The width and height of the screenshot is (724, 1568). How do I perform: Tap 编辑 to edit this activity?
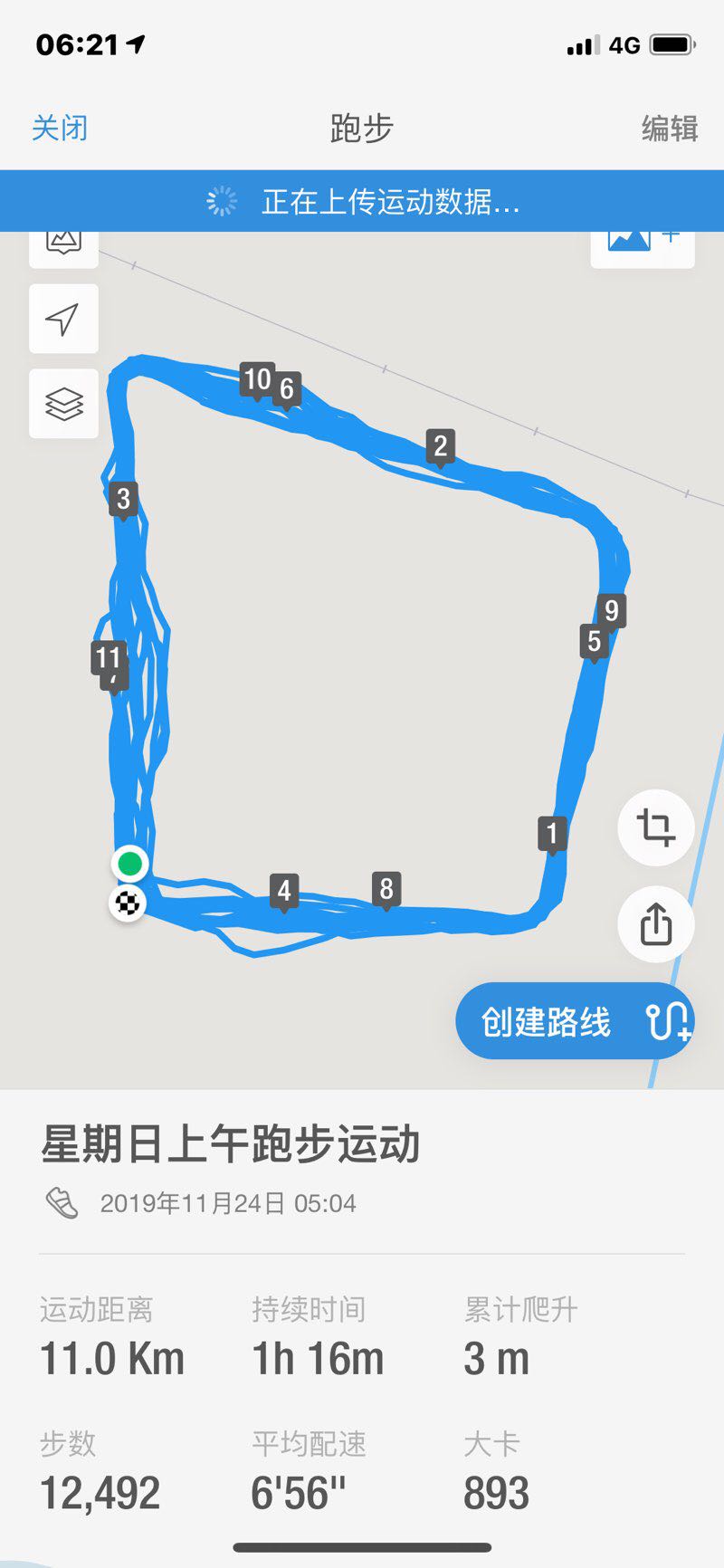coord(669,128)
